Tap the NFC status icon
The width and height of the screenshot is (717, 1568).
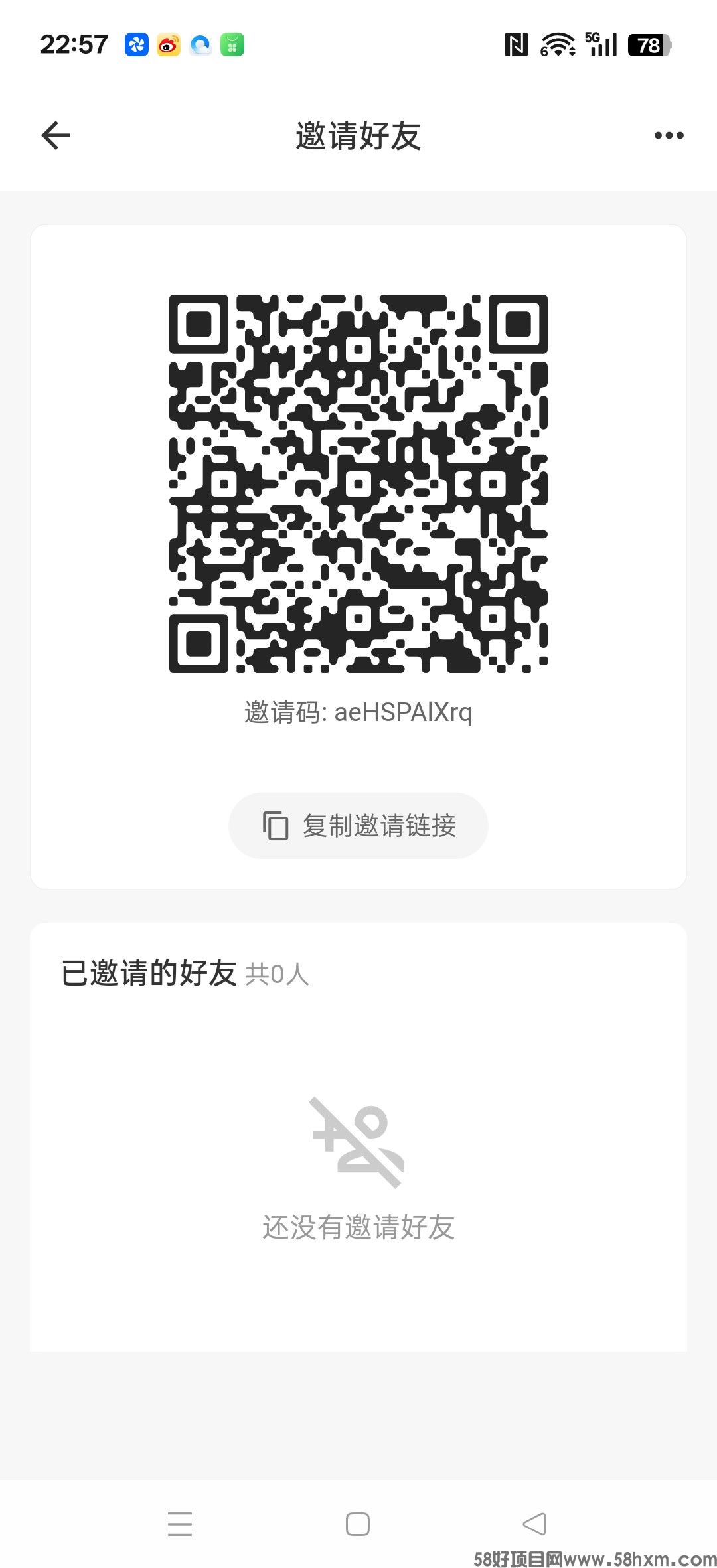[x=517, y=45]
